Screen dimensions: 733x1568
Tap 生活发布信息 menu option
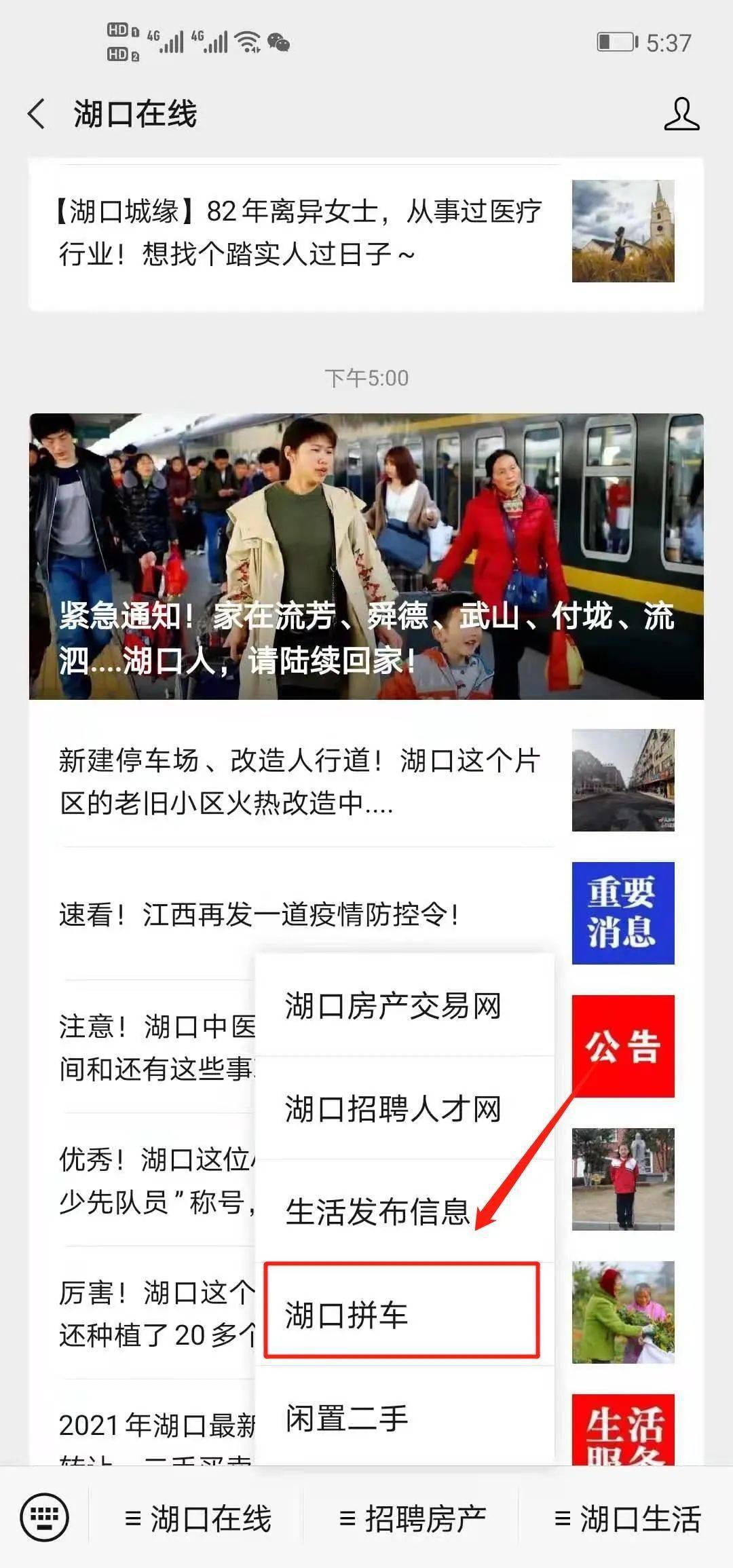tap(405, 1212)
